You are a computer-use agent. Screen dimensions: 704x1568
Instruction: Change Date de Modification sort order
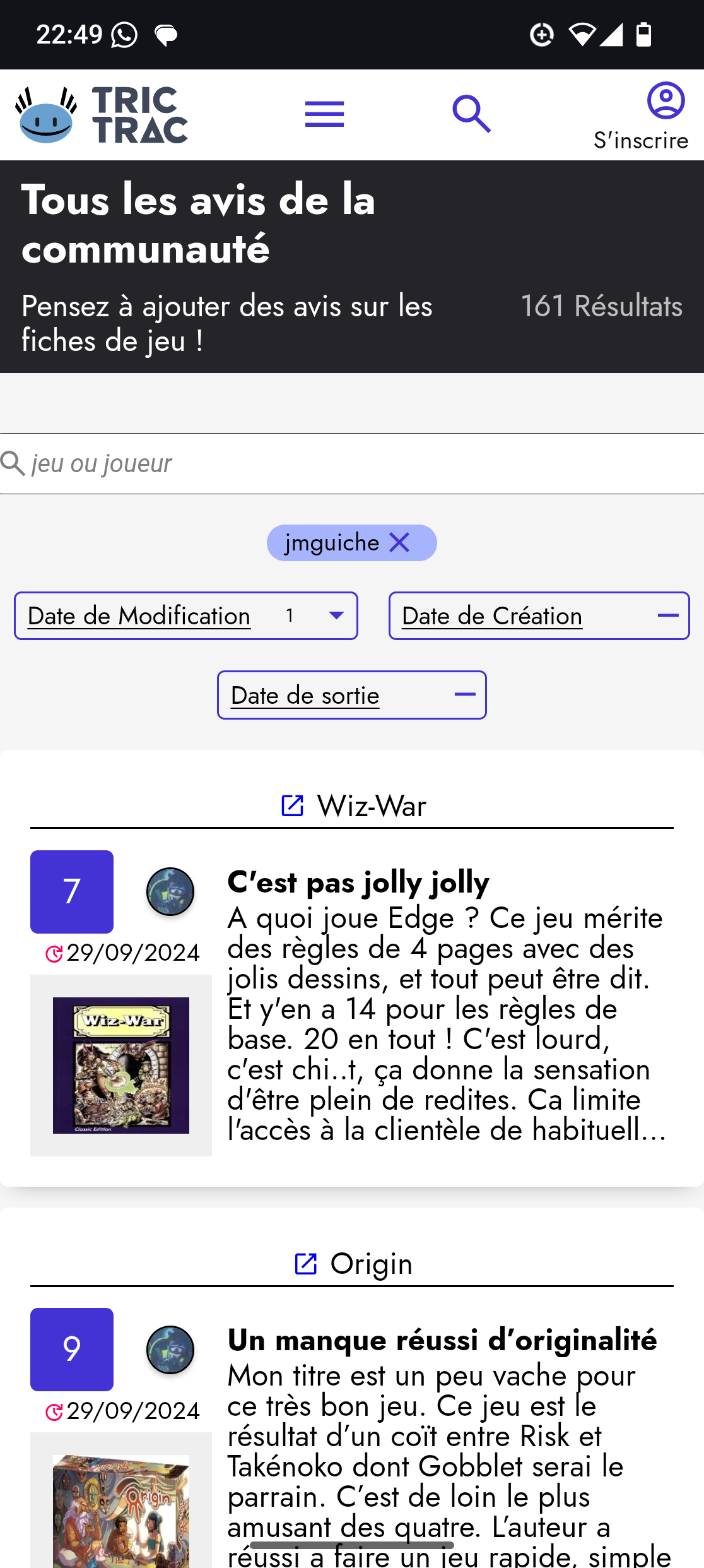point(185,615)
